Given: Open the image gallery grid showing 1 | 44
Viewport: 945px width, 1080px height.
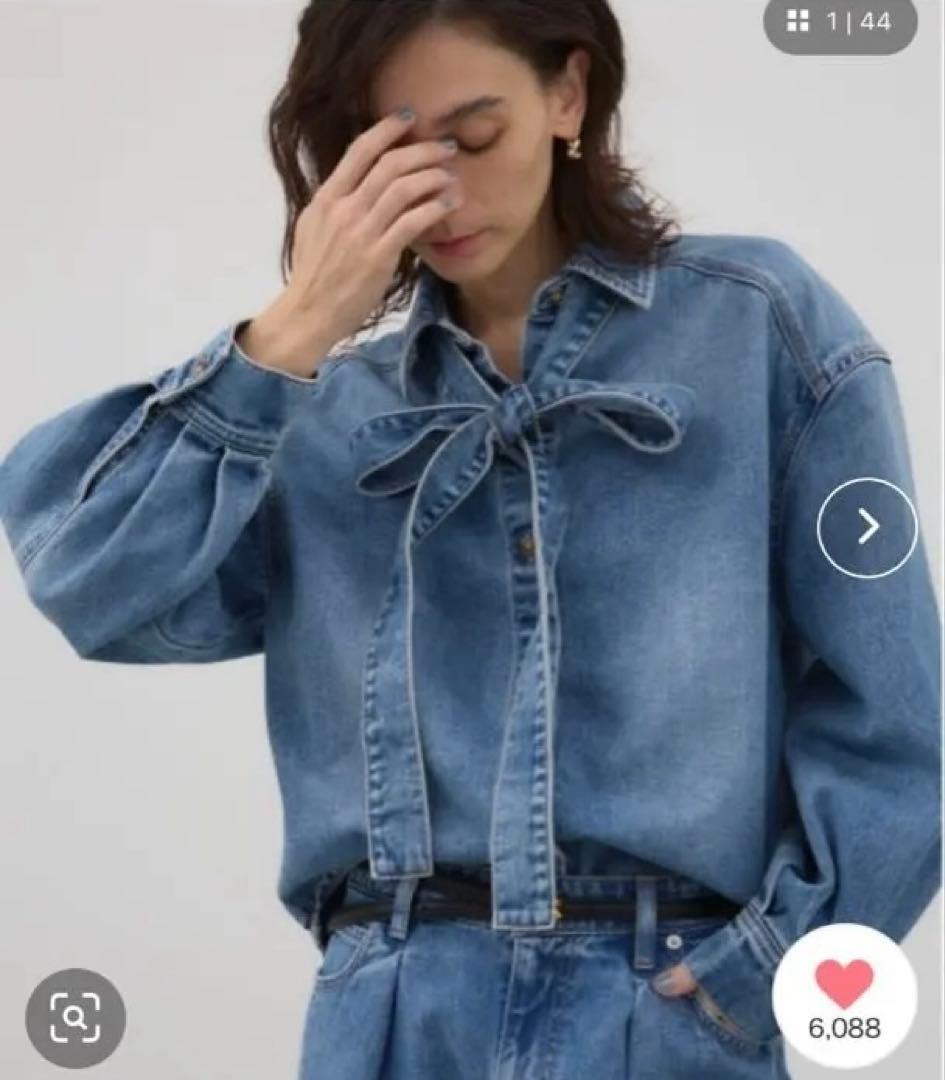Looking at the screenshot, I should (839, 23).
